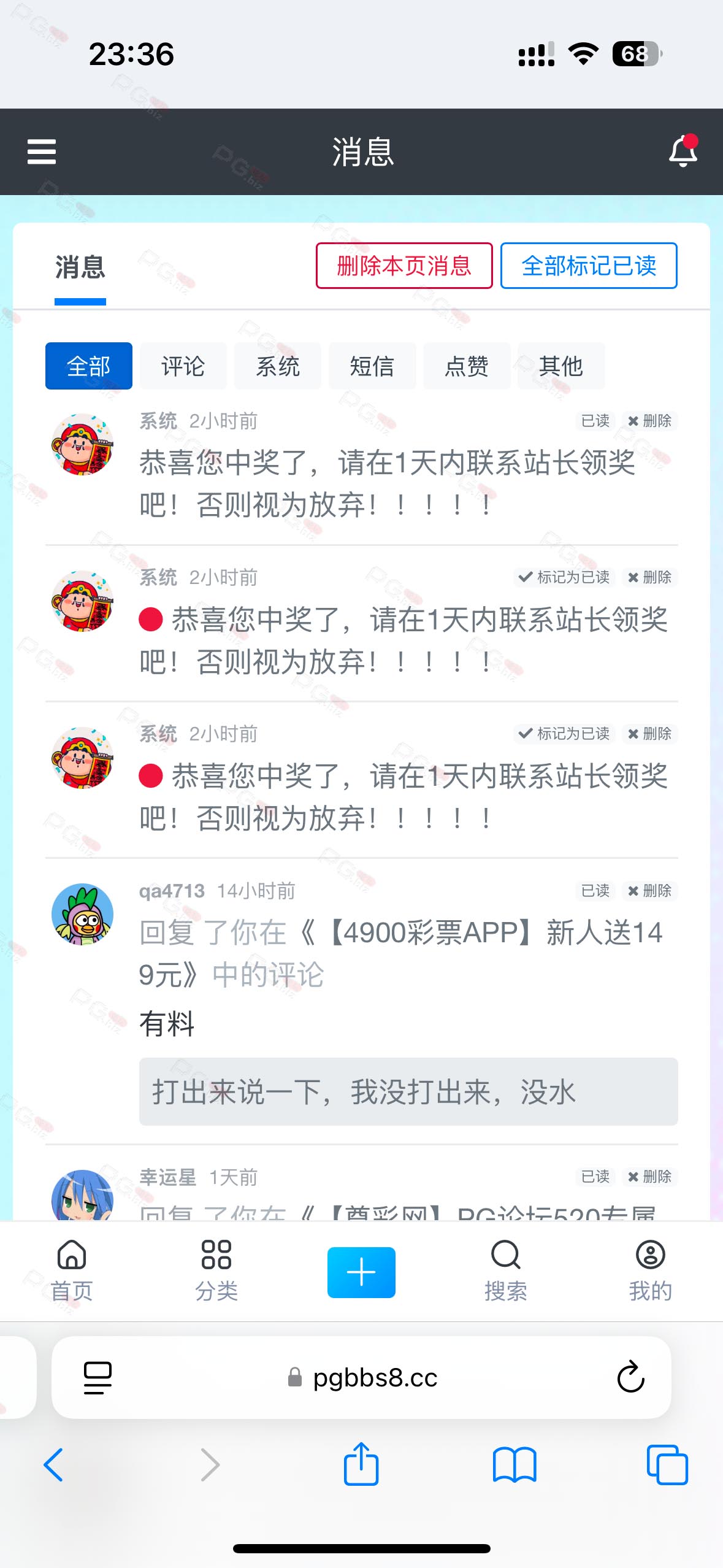Delete the message from 幸运星
Image resolution: width=723 pixels, height=1568 pixels.
click(650, 1177)
